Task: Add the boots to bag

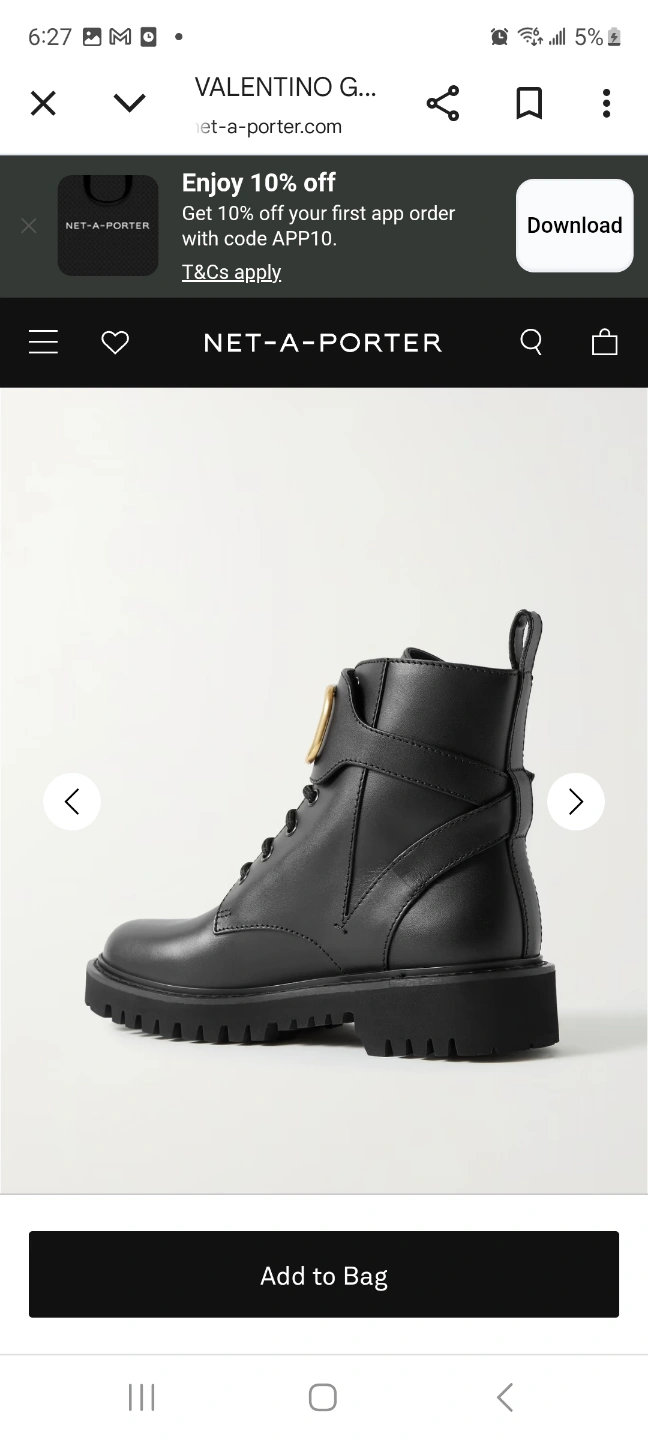Action: pos(324,1274)
